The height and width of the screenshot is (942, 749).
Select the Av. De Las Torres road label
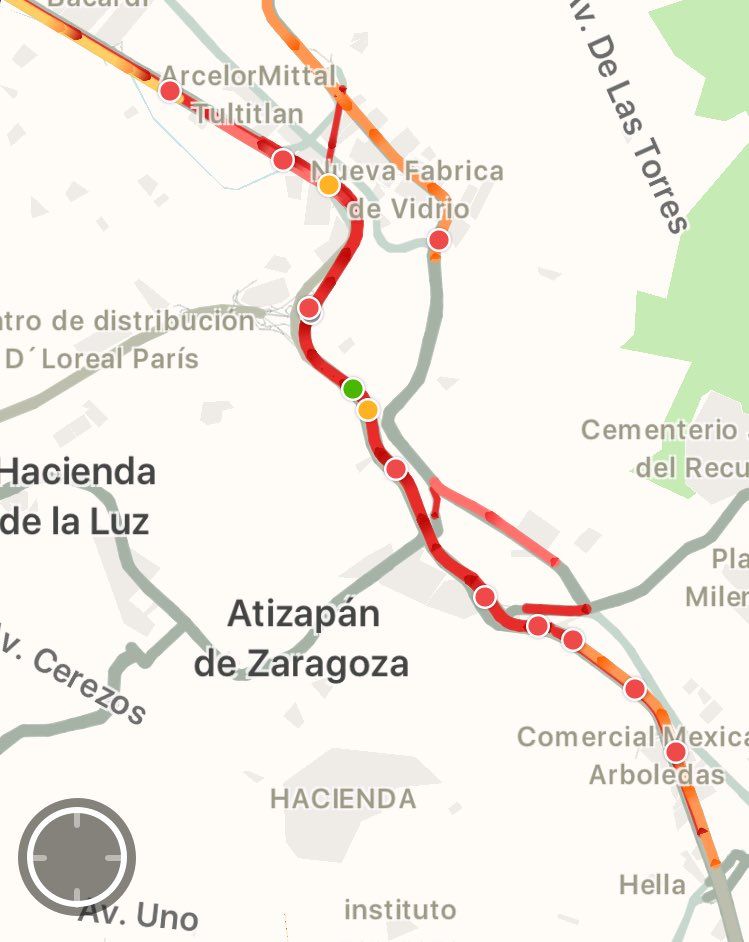(x=623, y=110)
